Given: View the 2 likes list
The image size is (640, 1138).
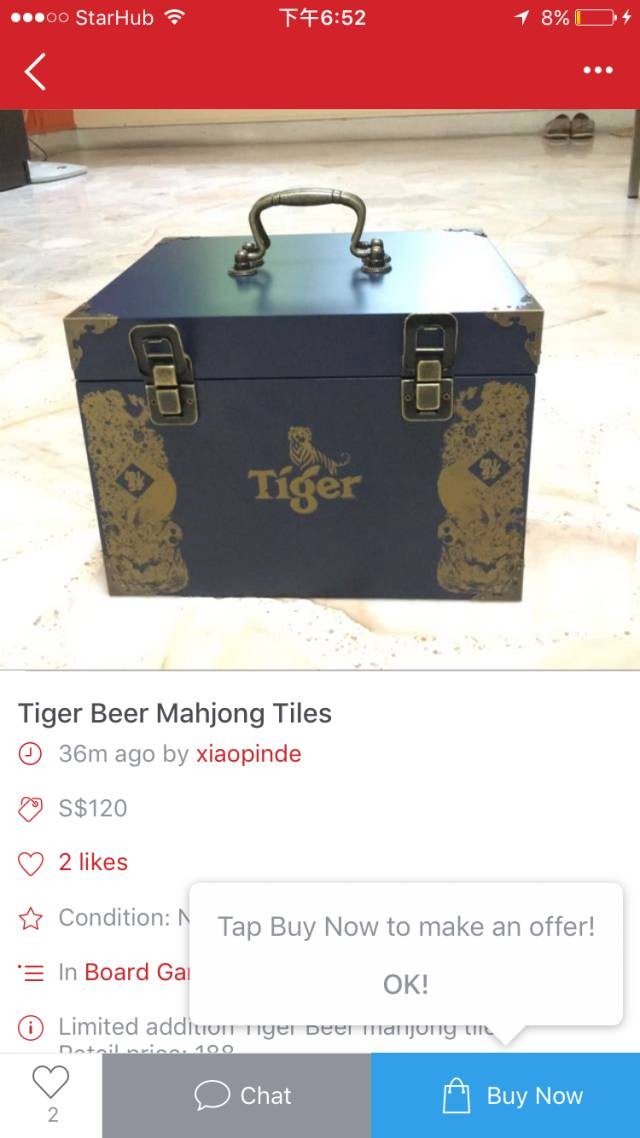Looking at the screenshot, I should (x=92, y=862).
